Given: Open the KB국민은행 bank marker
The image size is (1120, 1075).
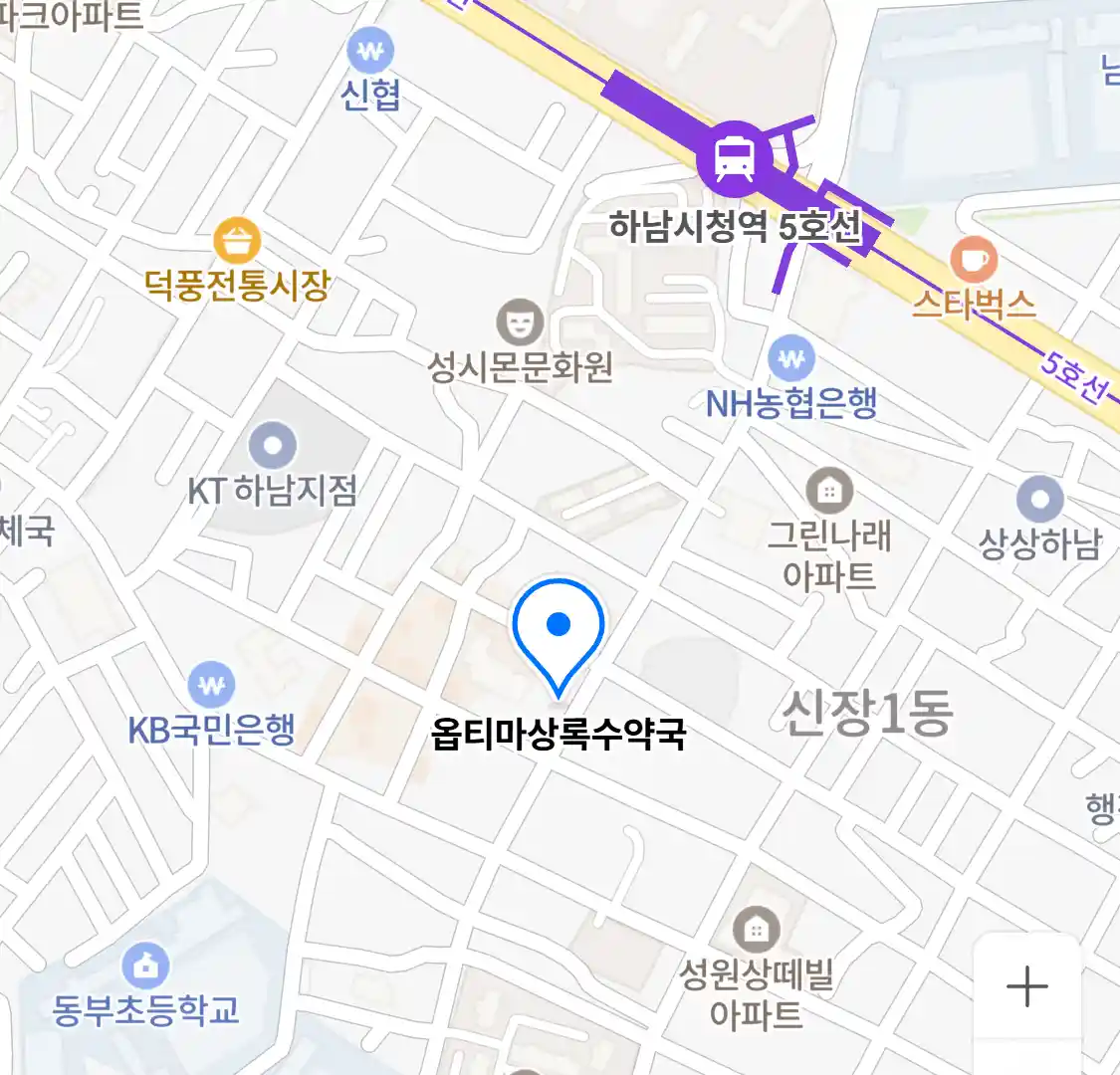Looking at the screenshot, I should (211, 686).
